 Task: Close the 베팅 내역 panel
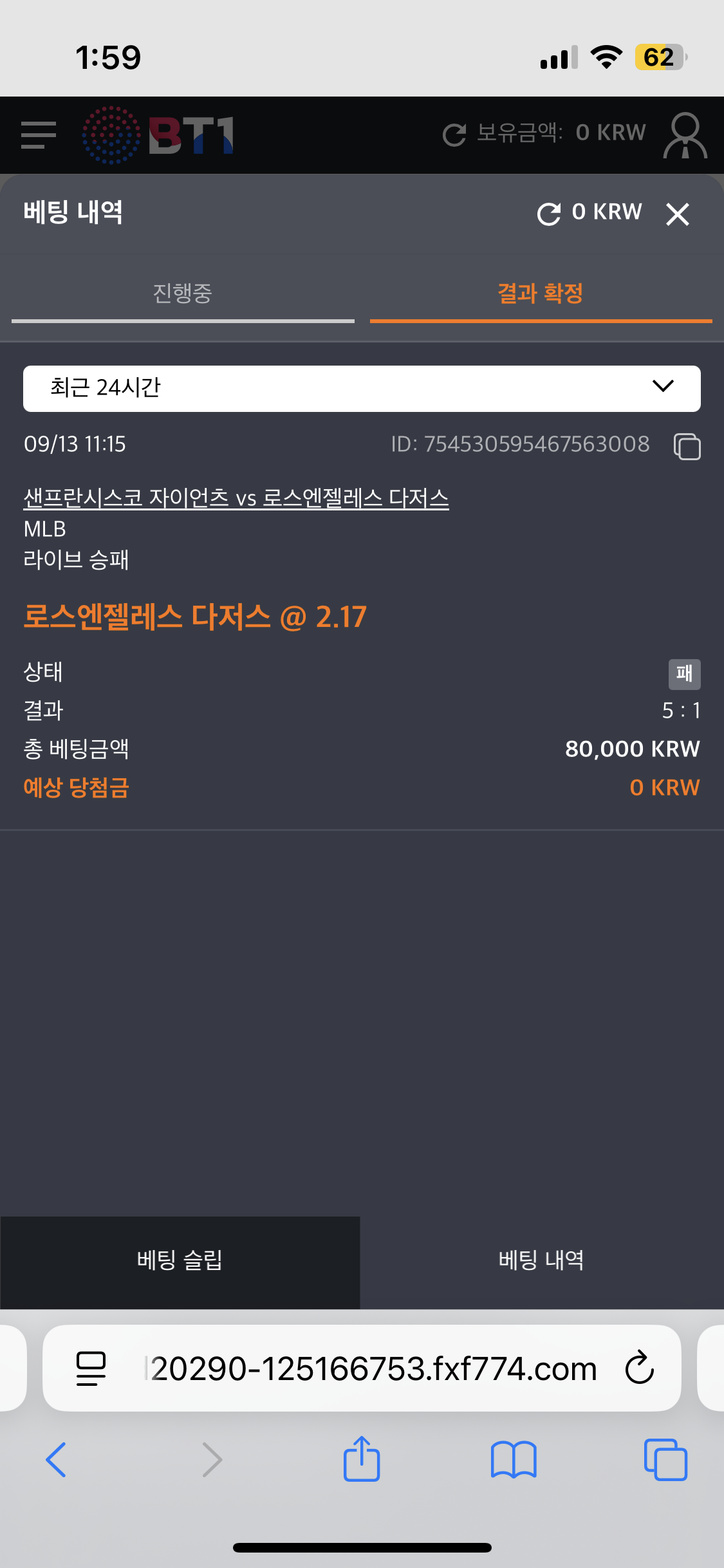pyautogui.click(x=678, y=214)
